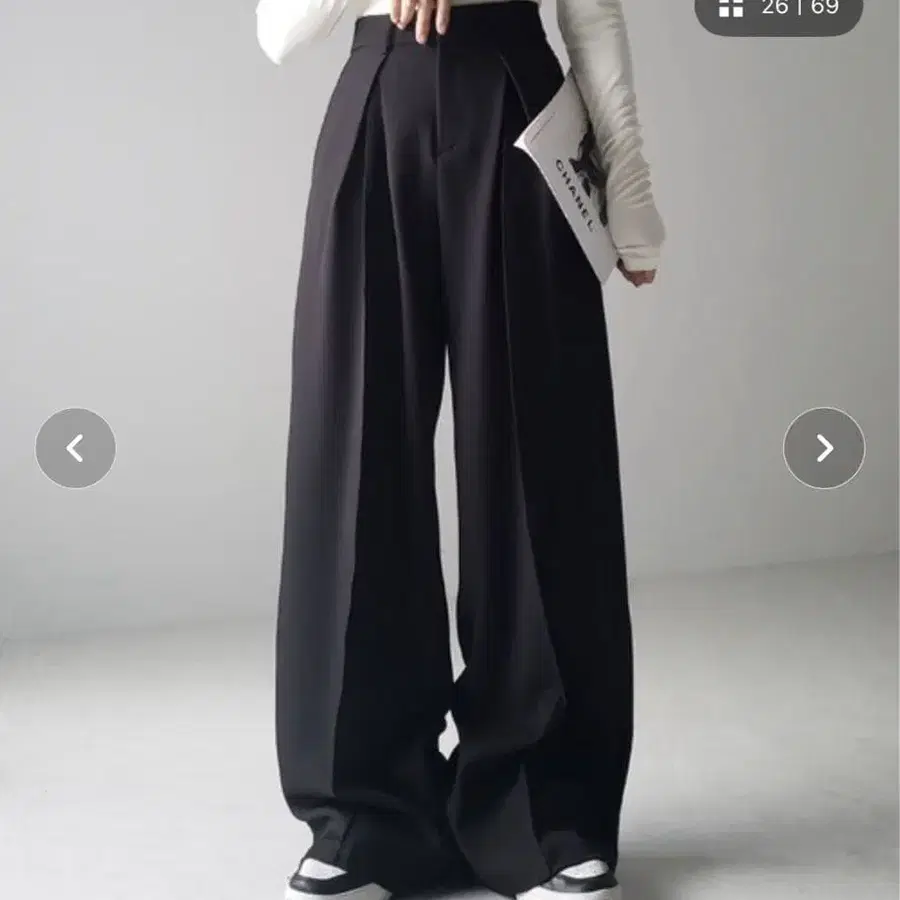Go to the previous photo

(75, 448)
